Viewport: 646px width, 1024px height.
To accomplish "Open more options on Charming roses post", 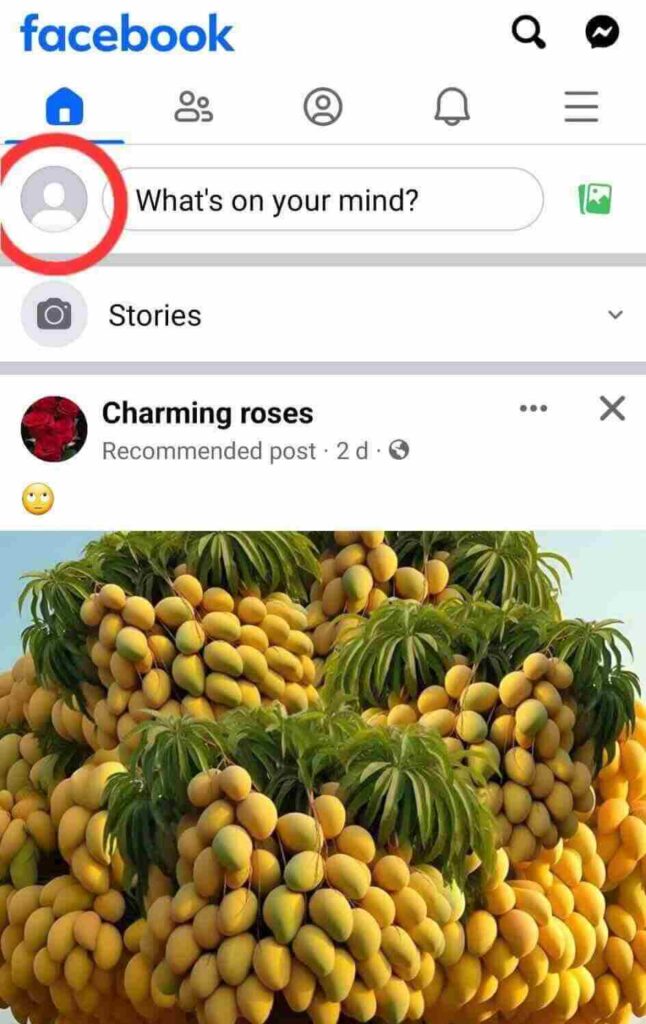I will coord(534,408).
